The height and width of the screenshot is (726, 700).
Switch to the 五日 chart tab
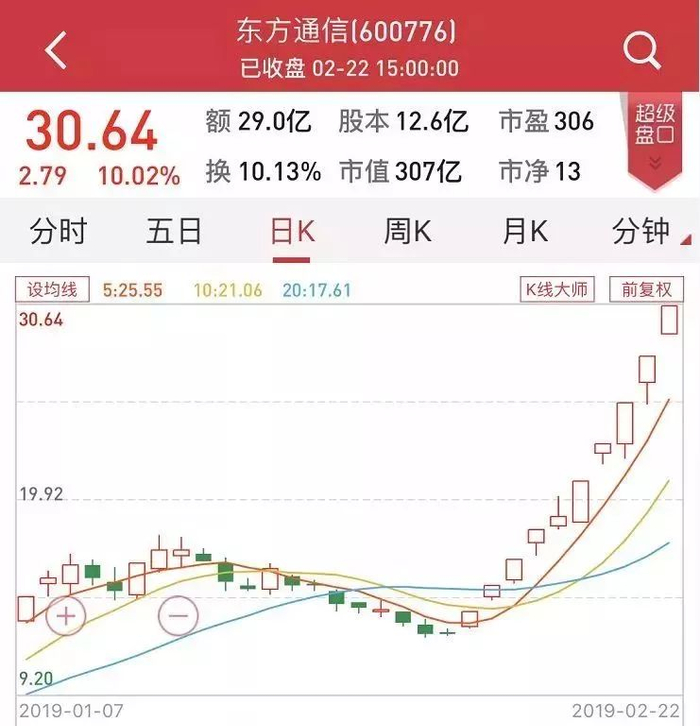[174, 232]
